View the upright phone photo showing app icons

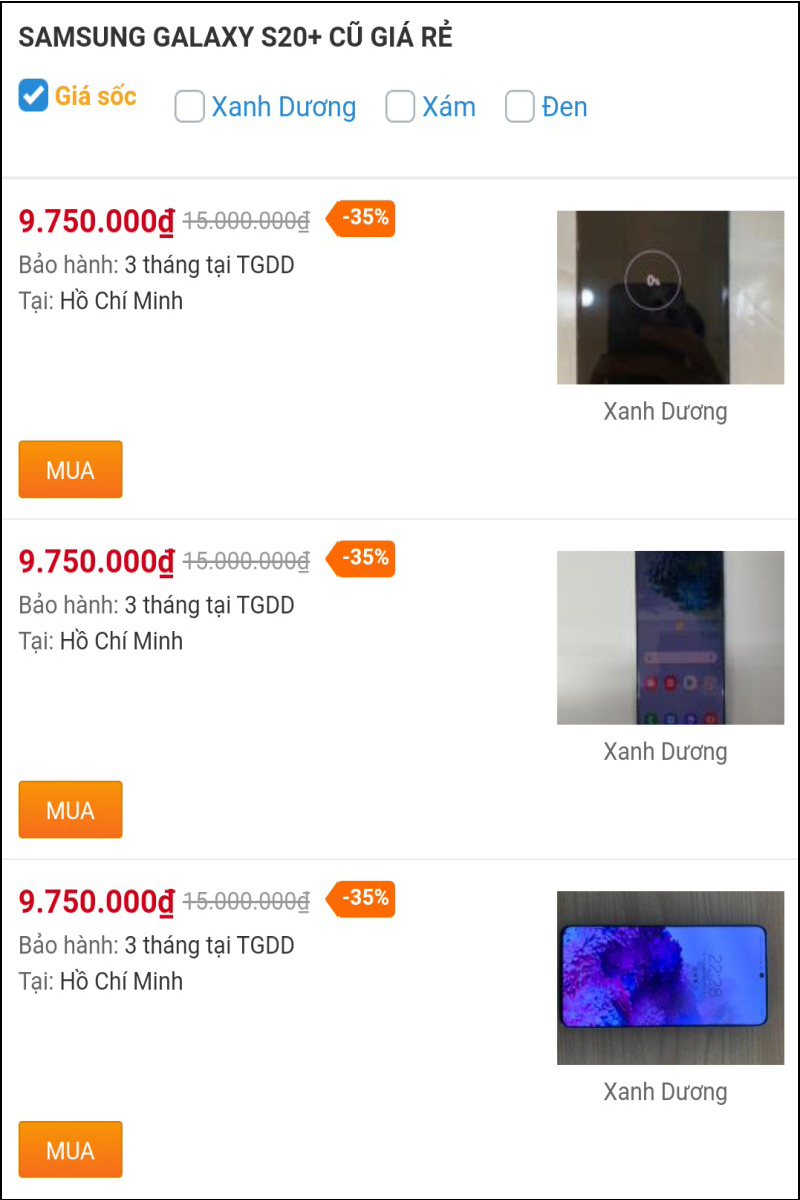(670, 637)
